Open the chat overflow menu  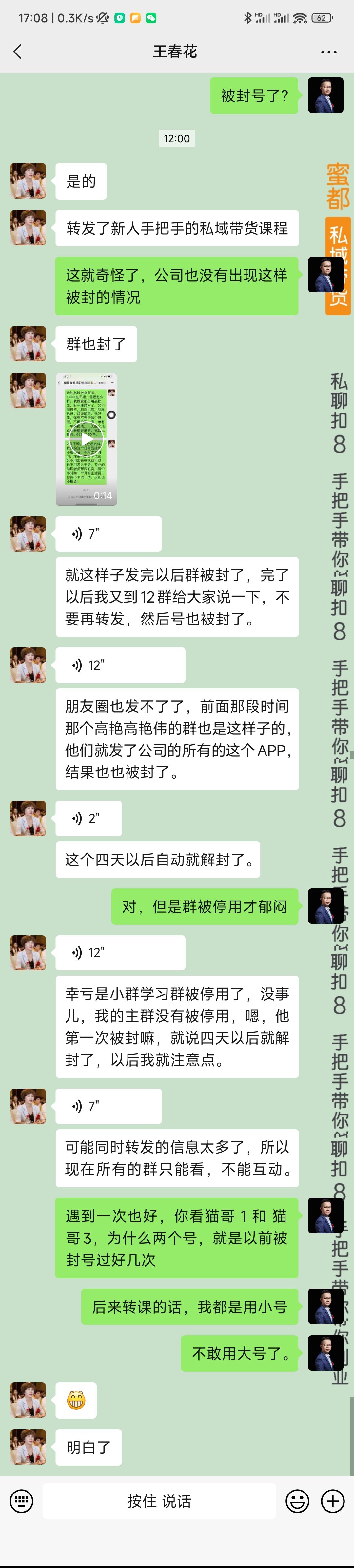(328, 52)
